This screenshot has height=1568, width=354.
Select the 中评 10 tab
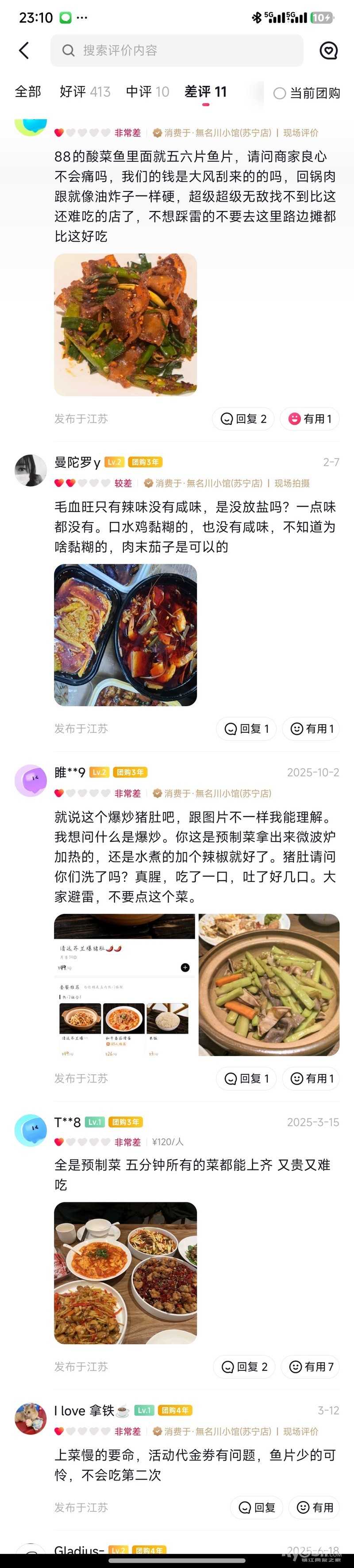(147, 92)
